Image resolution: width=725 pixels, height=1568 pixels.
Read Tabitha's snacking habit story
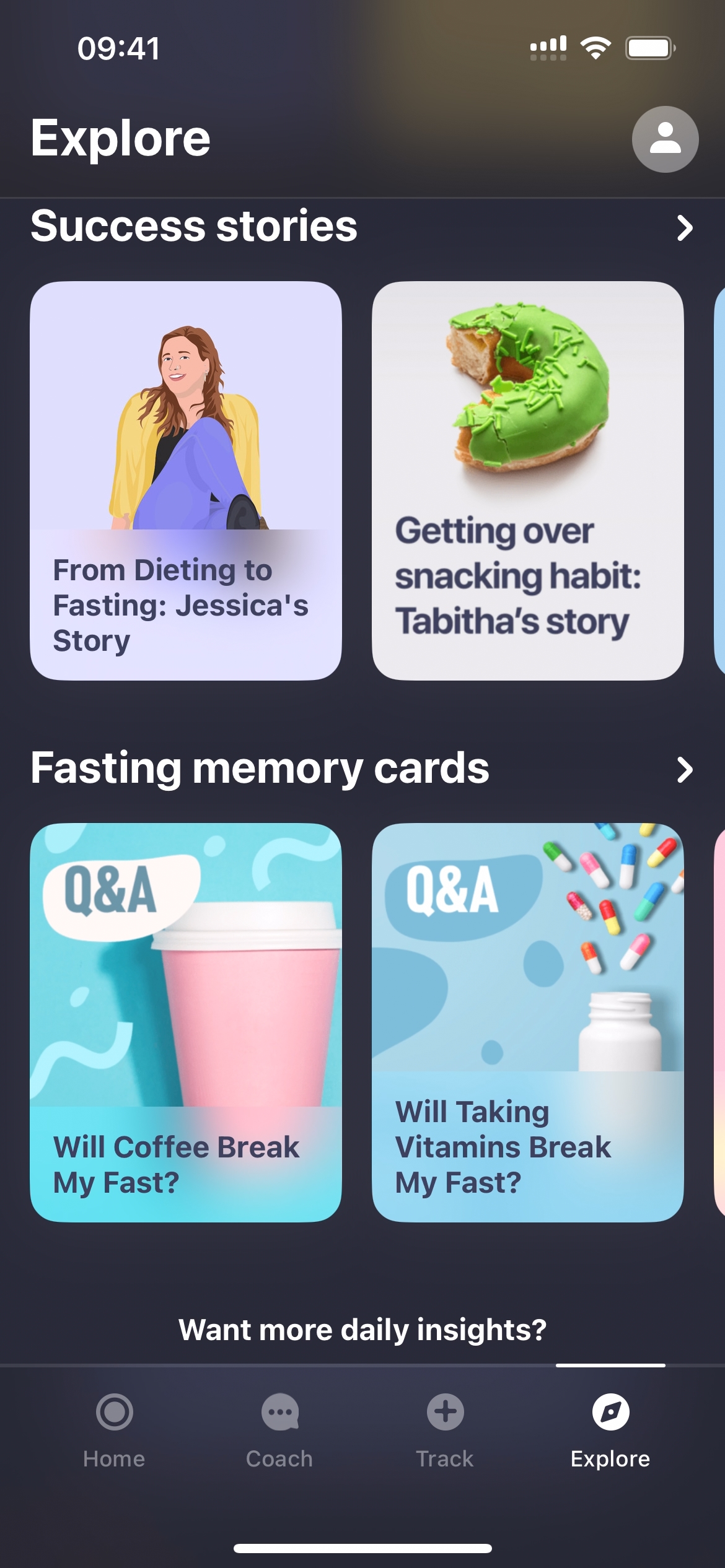point(527,481)
